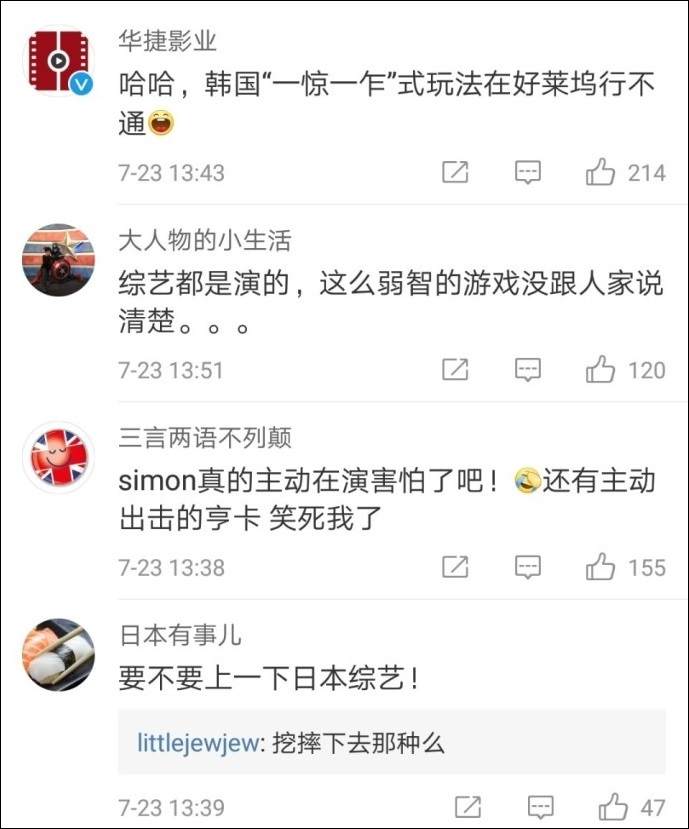Repost 华捷影业's comment
This screenshot has height=829, width=689.
tap(455, 173)
